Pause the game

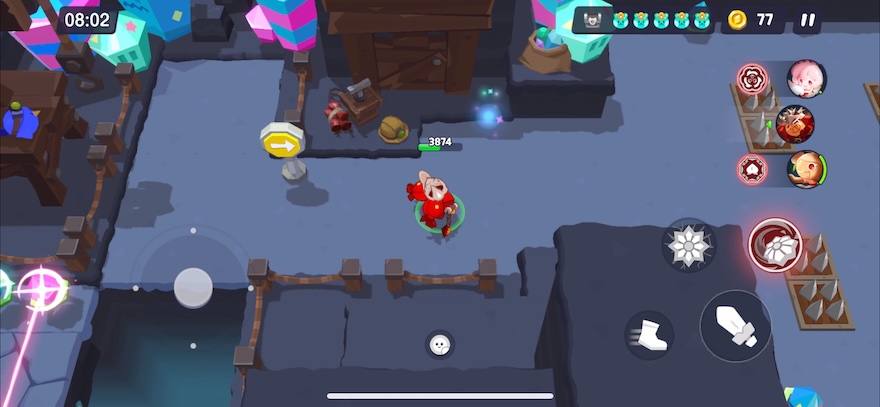[x=808, y=19]
